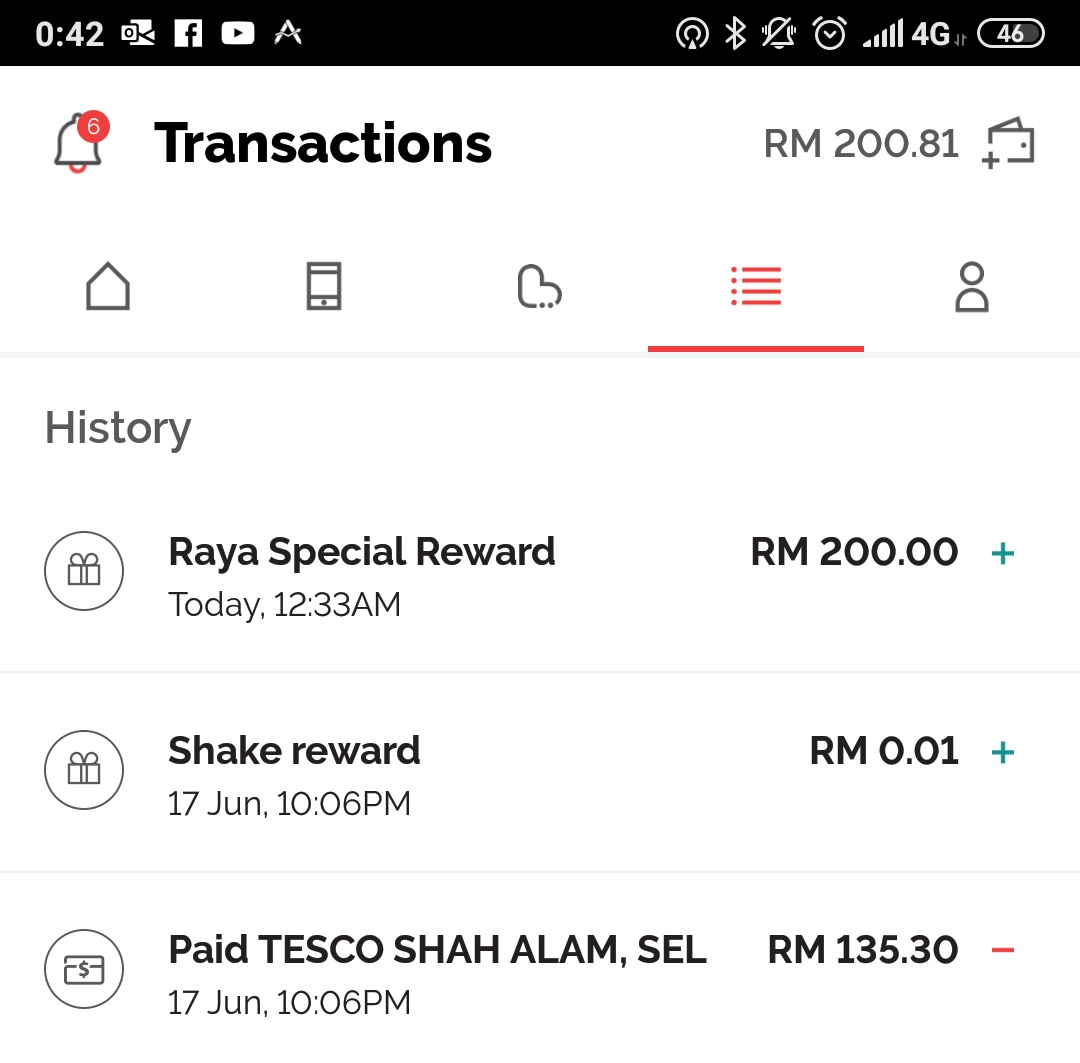Open the Raya Special Reward transaction

click(540, 574)
